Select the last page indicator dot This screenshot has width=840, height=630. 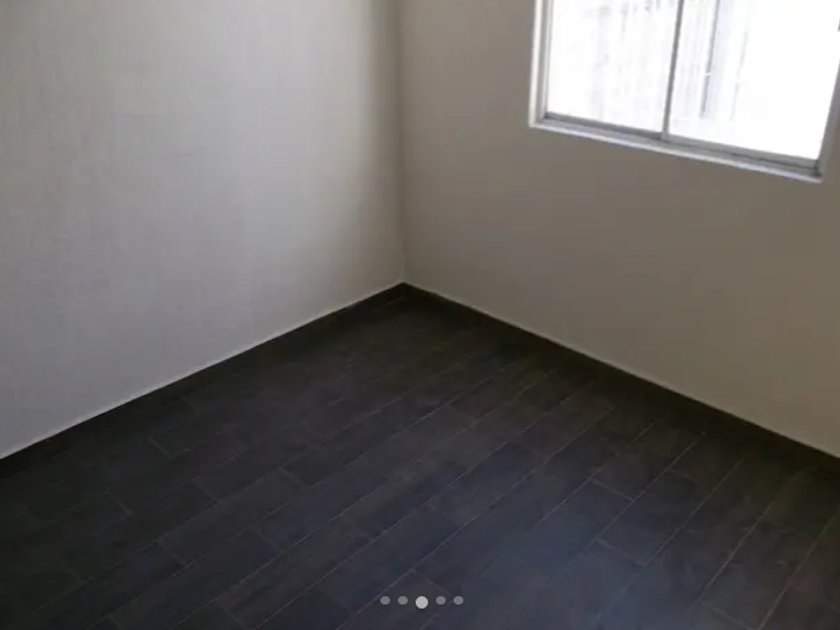(458, 601)
